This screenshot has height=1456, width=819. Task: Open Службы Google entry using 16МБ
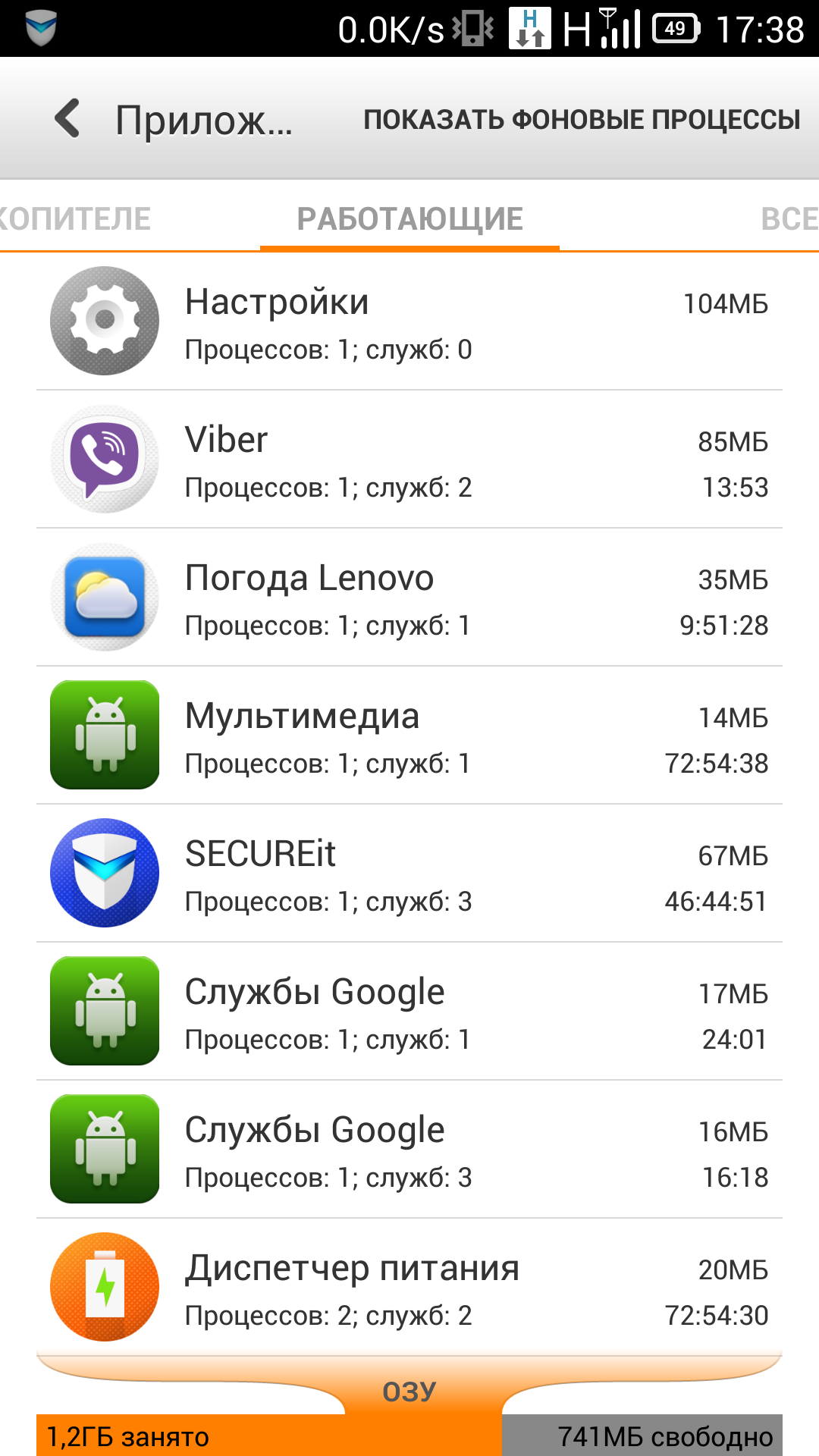pos(409,1150)
